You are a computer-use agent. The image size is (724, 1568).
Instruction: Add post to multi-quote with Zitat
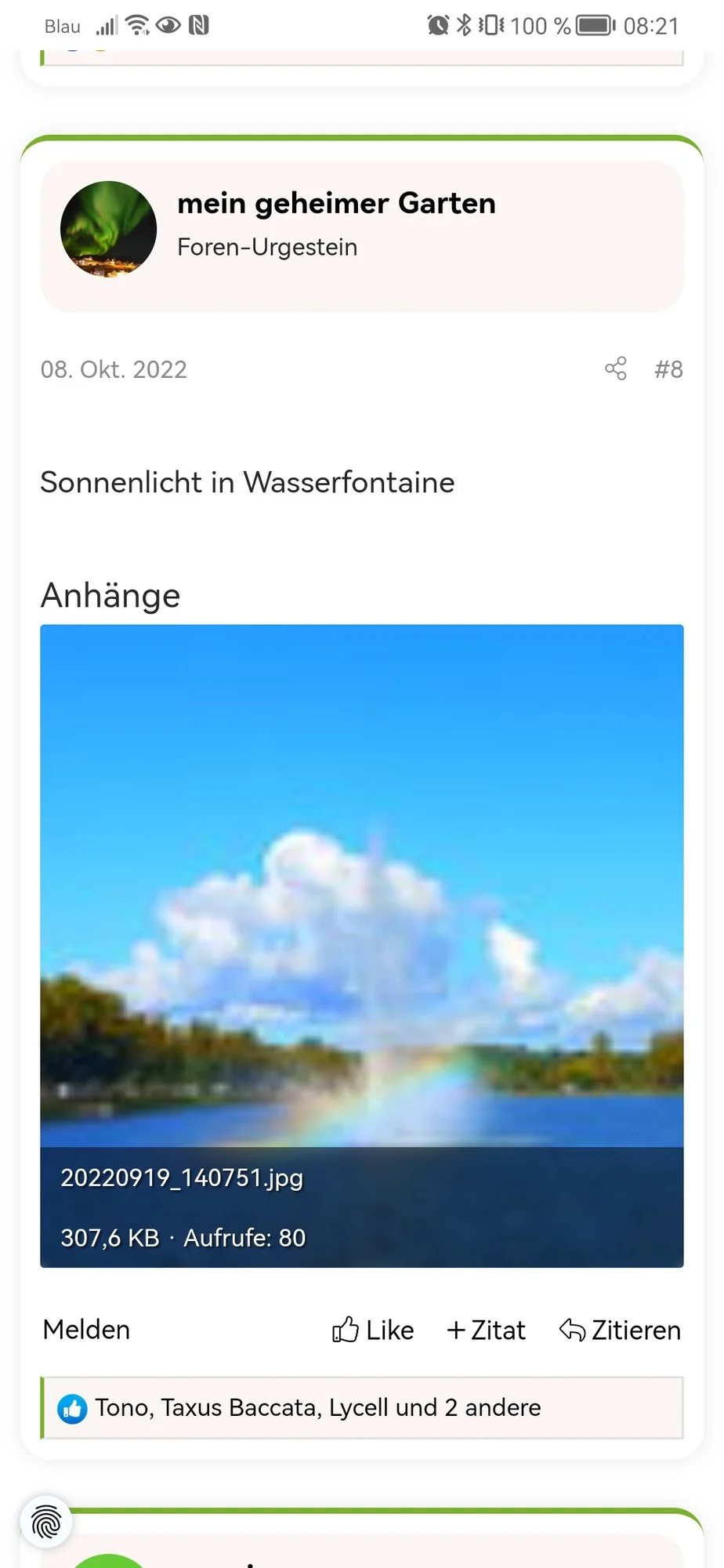486,1330
